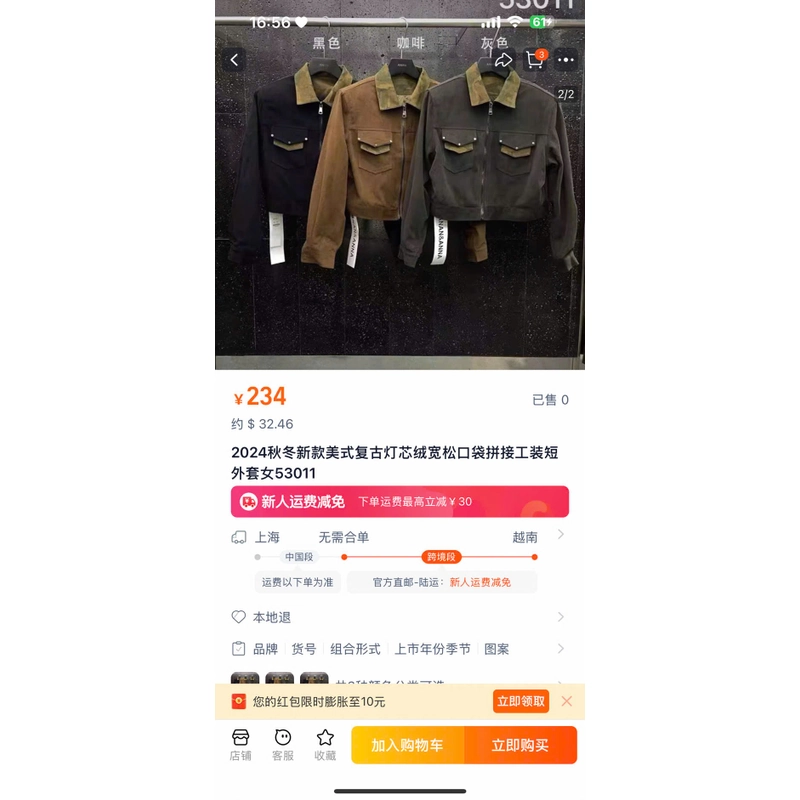
Task: Add item to 收藏 favorites
Action: point(325,745)
